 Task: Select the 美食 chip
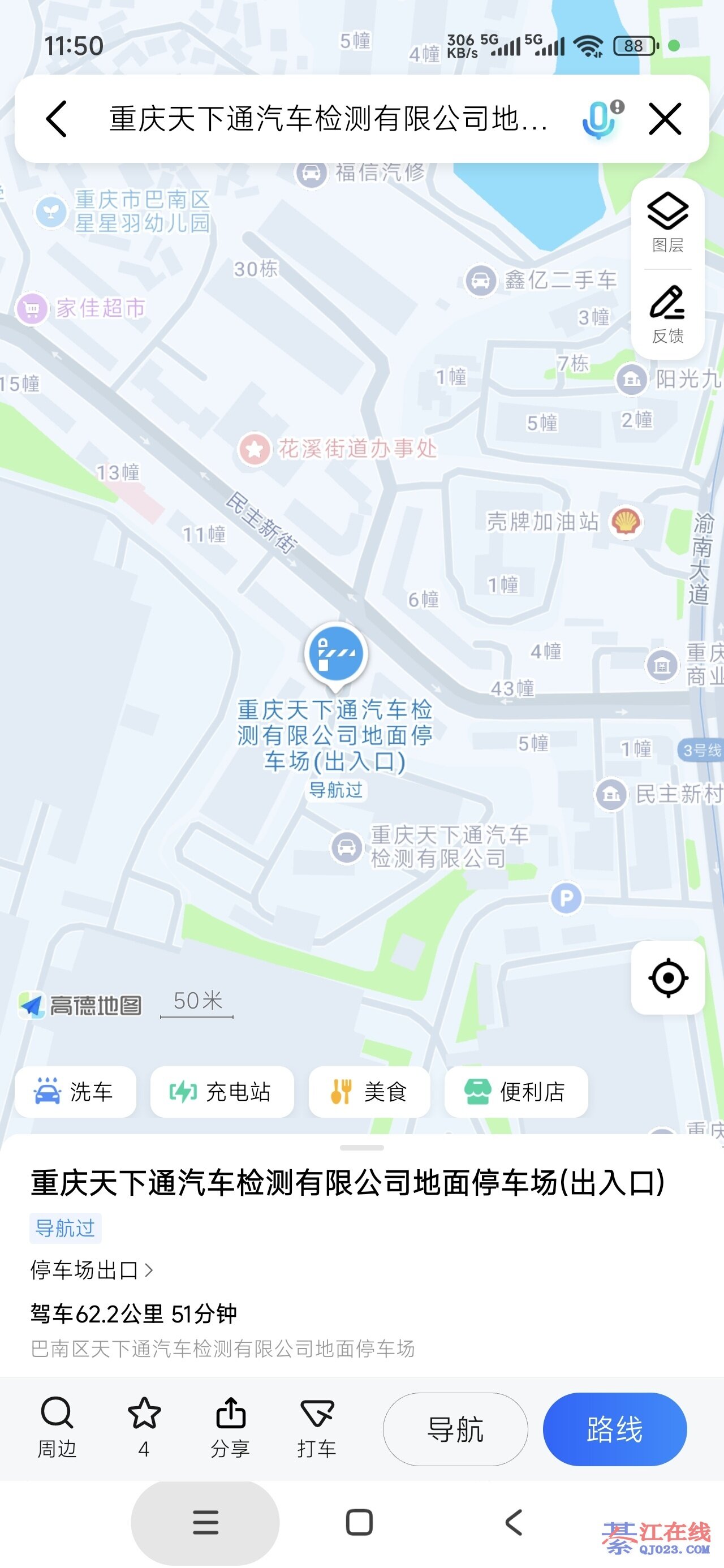coord(369,1092)
